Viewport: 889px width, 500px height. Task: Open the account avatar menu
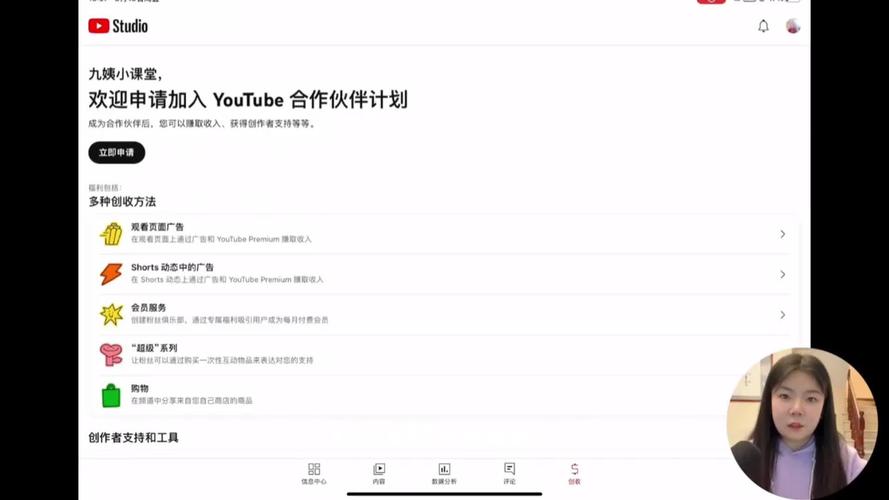coord(792,26)
